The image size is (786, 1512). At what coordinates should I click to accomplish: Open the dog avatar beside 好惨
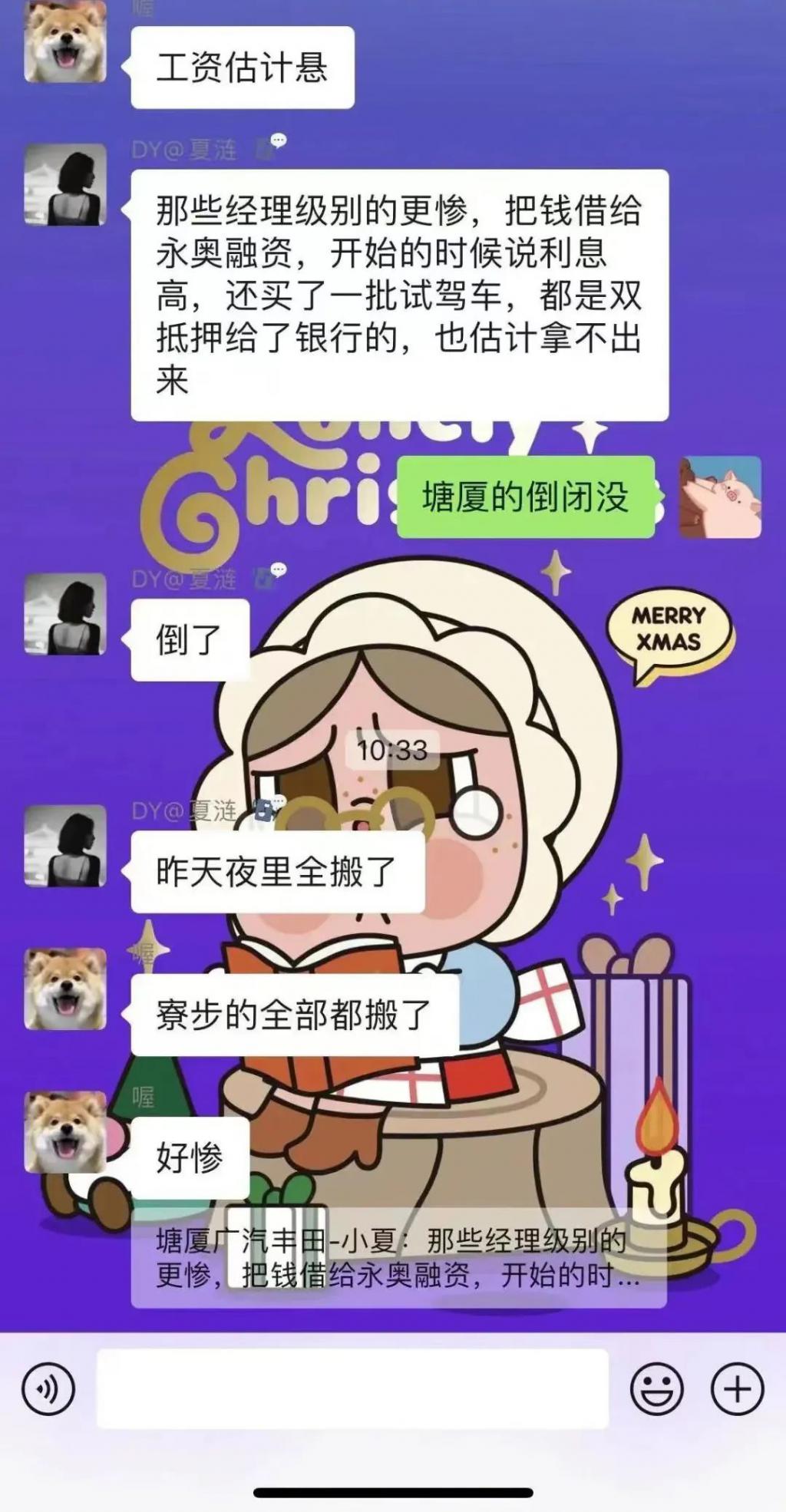pyautogui.click(x=65, y=1131)
